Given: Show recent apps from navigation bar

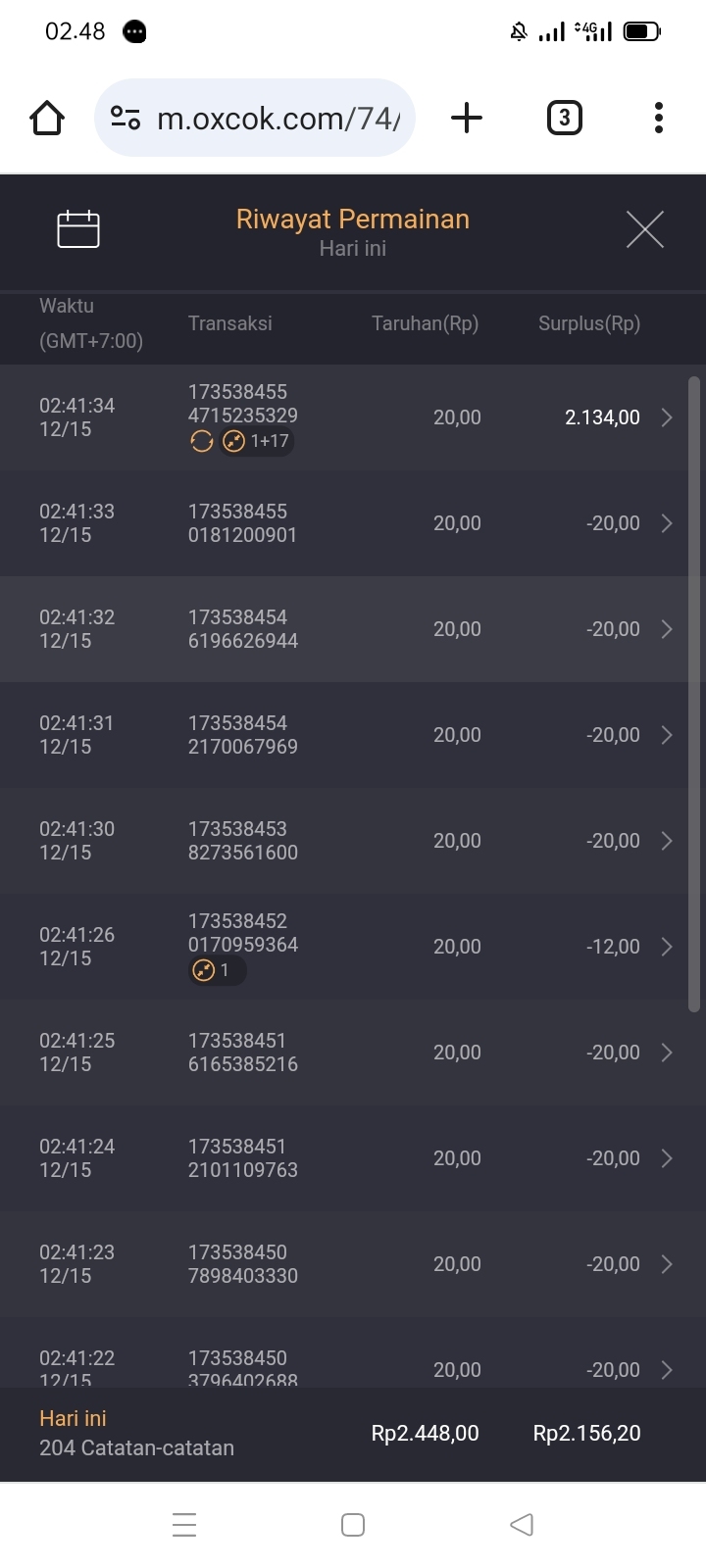Looking at the screenshot, I should (184, 1525).
